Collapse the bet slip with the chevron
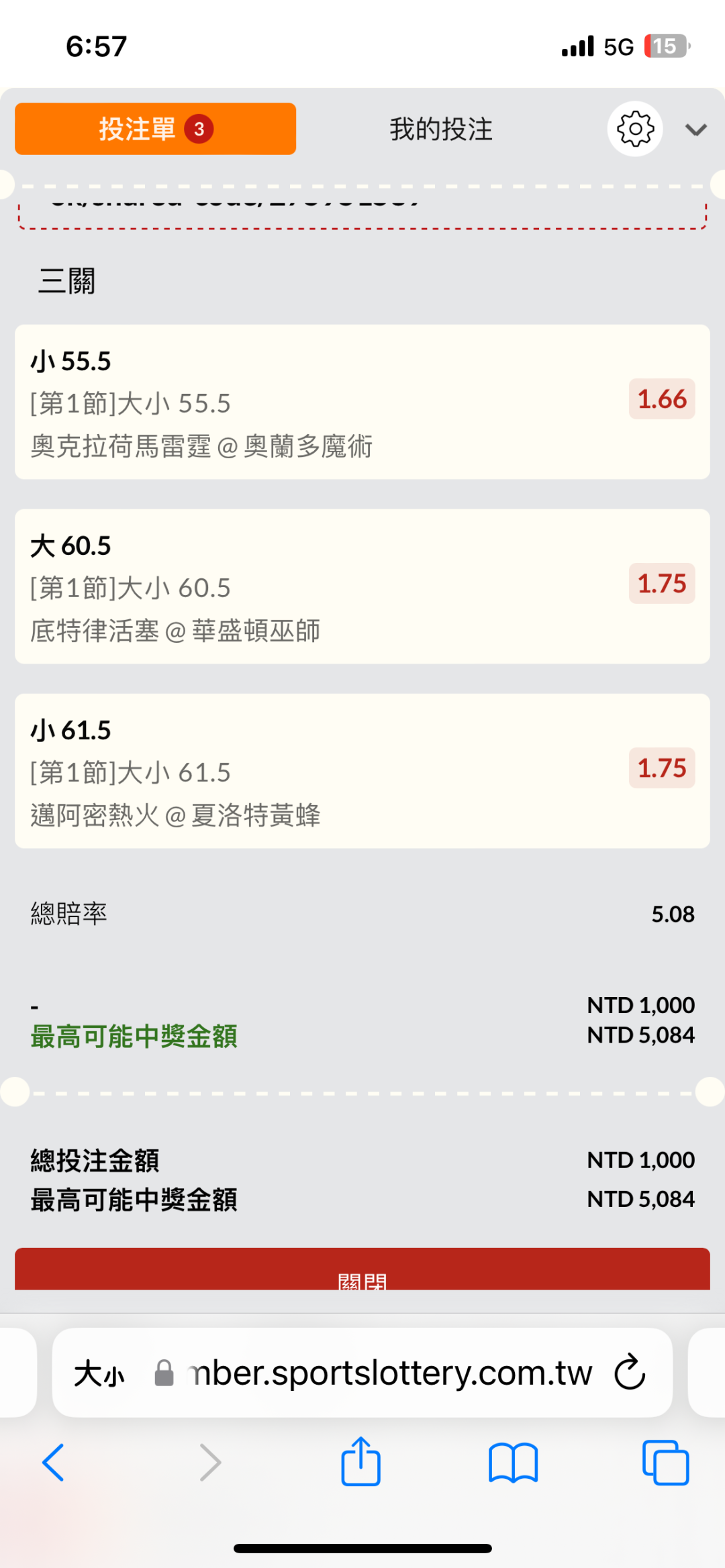 click(695, 129)
